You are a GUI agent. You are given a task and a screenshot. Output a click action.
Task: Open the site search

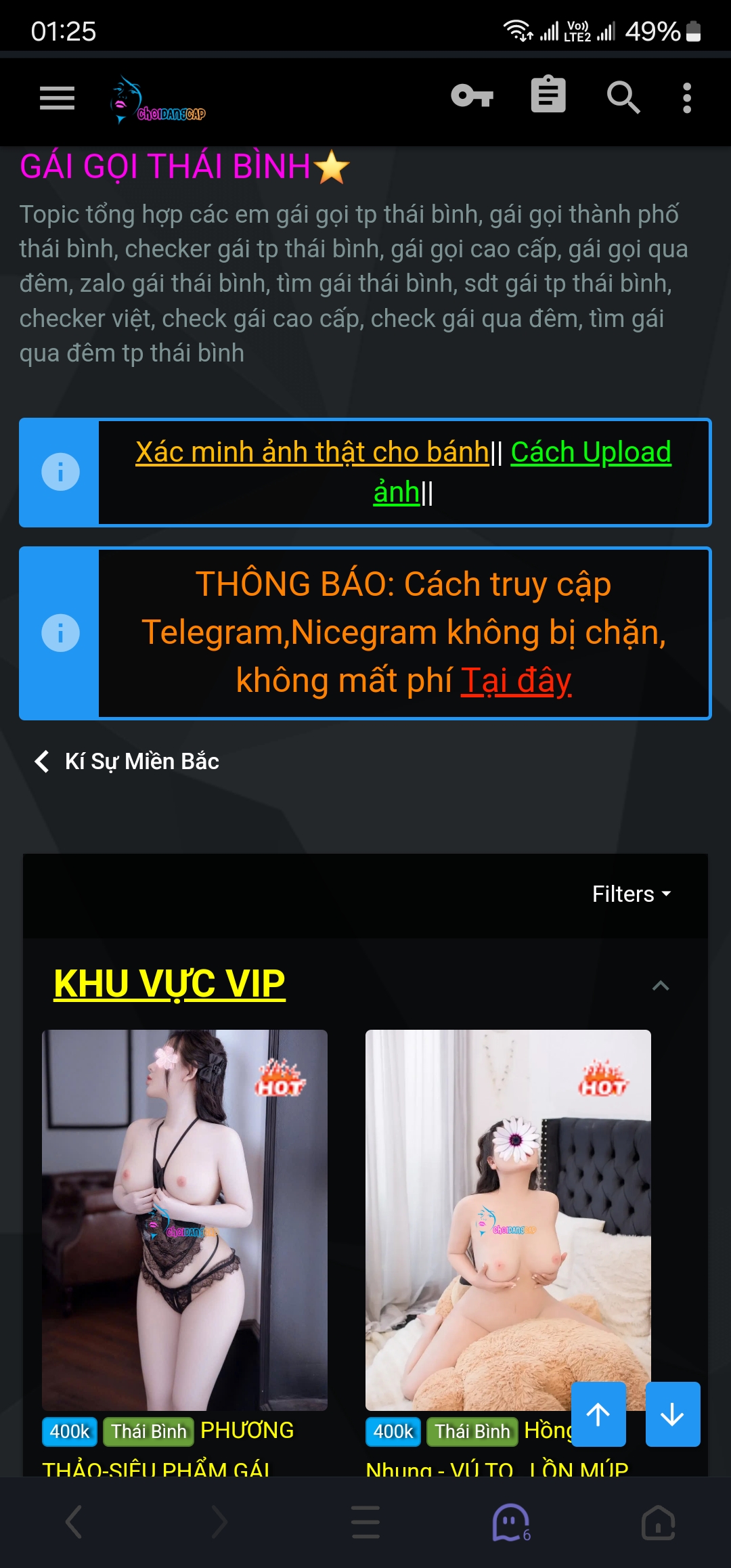[x=623, y=97]
